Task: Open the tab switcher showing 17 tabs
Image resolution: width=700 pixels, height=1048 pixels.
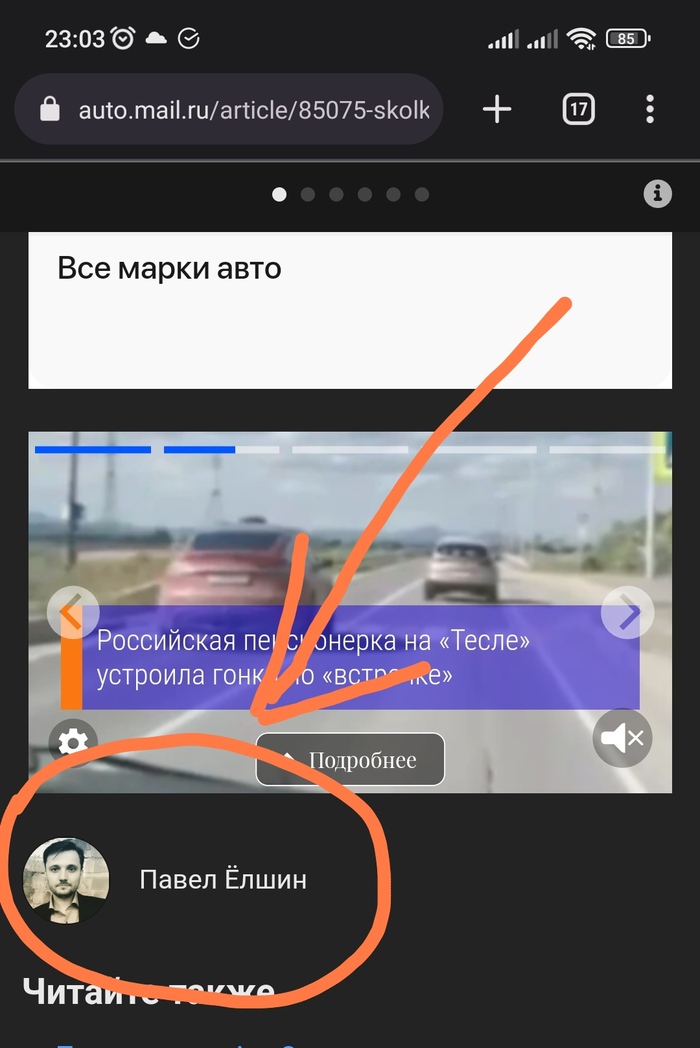Action: click(578, 110)
